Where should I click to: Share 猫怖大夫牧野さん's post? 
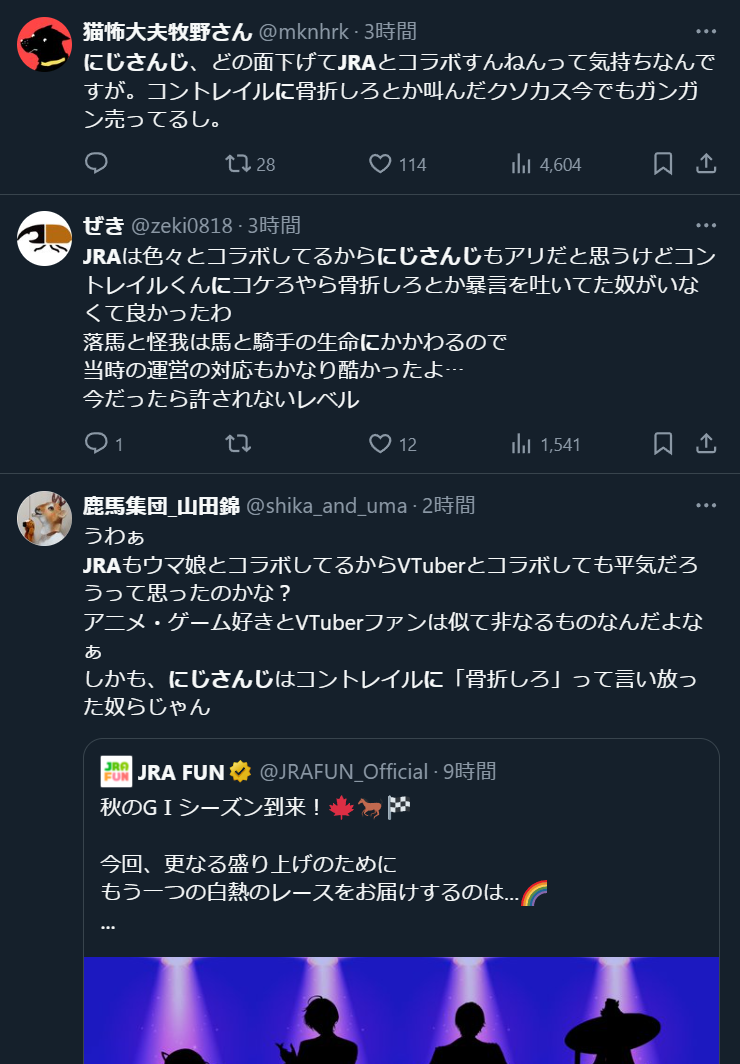coord(705,164)
